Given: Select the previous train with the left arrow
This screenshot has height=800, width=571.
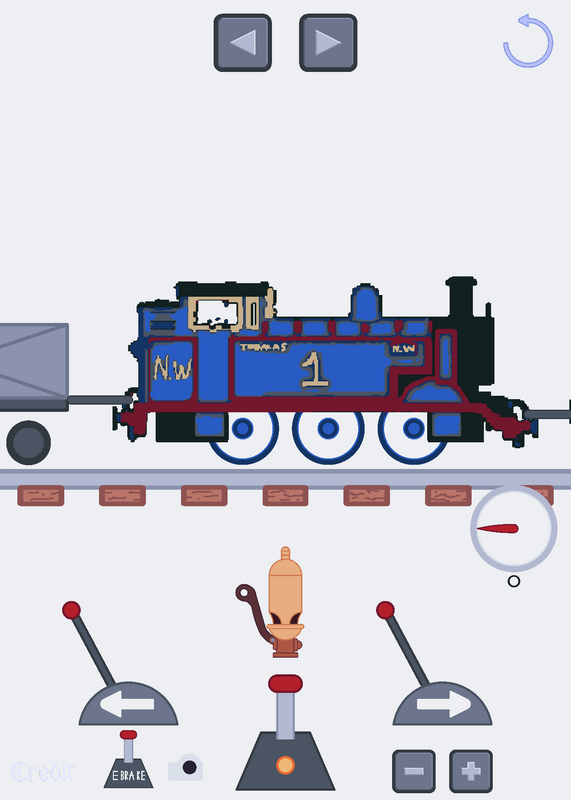Looking at the screenshot, I should 242,43.
